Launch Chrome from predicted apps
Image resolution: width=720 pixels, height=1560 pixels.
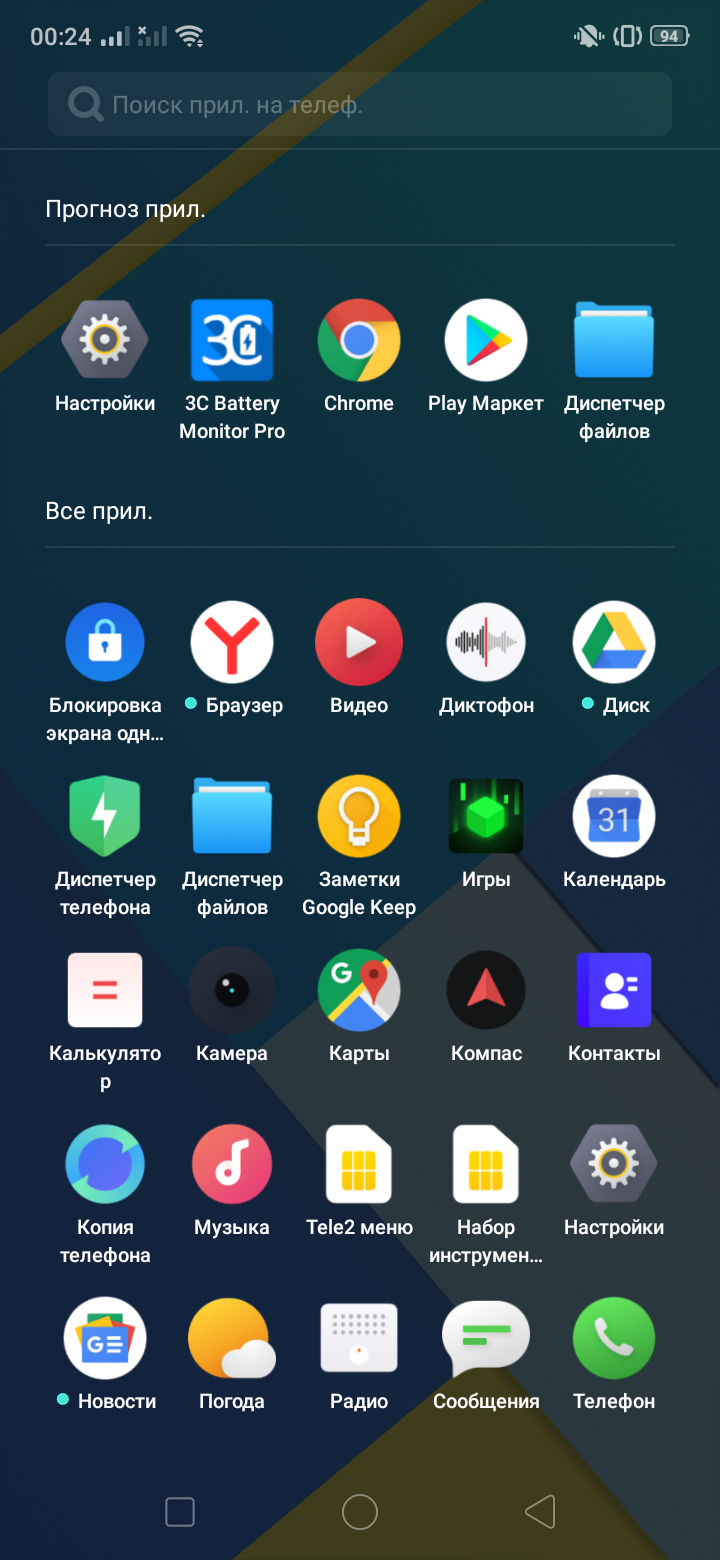359,341
